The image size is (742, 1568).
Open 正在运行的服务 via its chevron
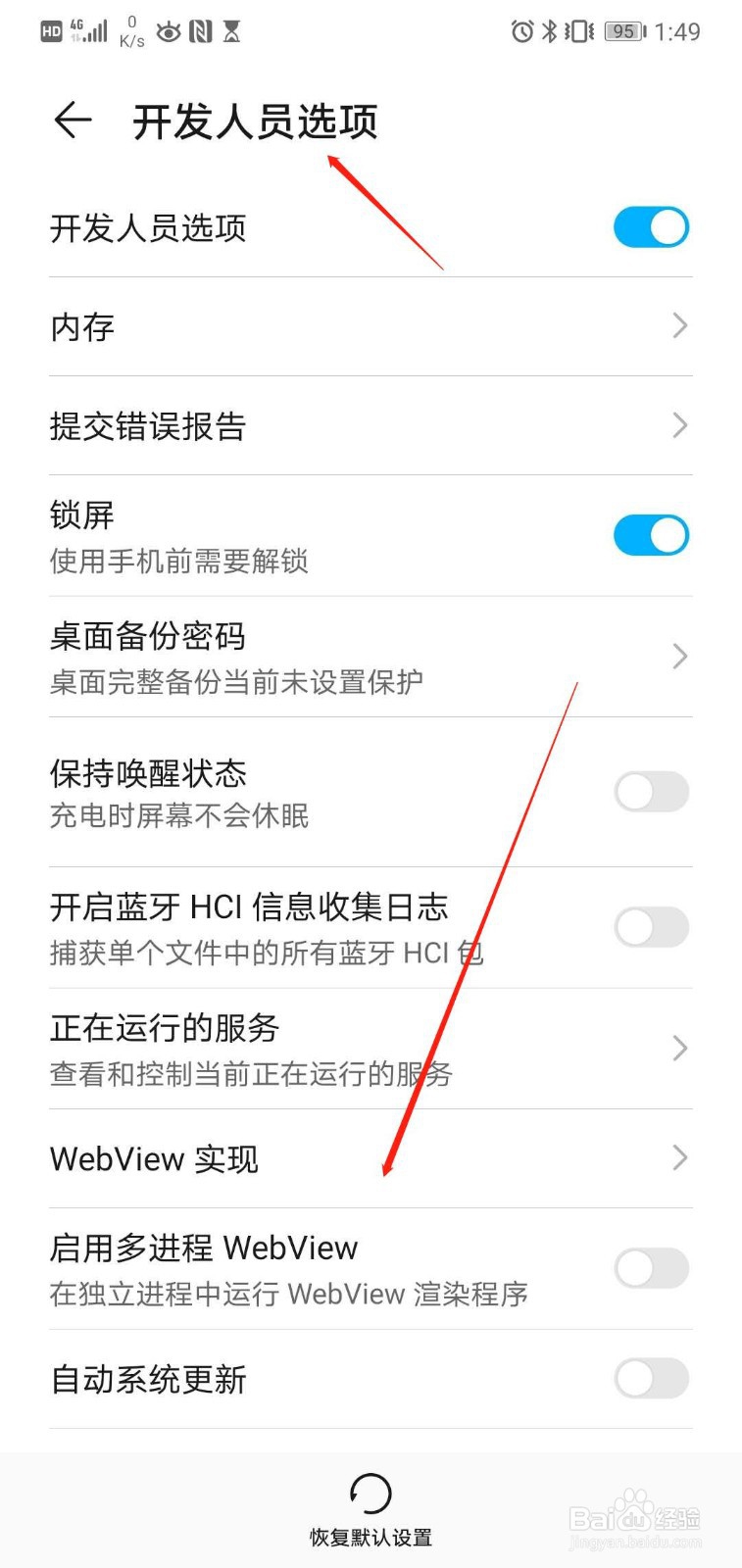[678, 1048]
